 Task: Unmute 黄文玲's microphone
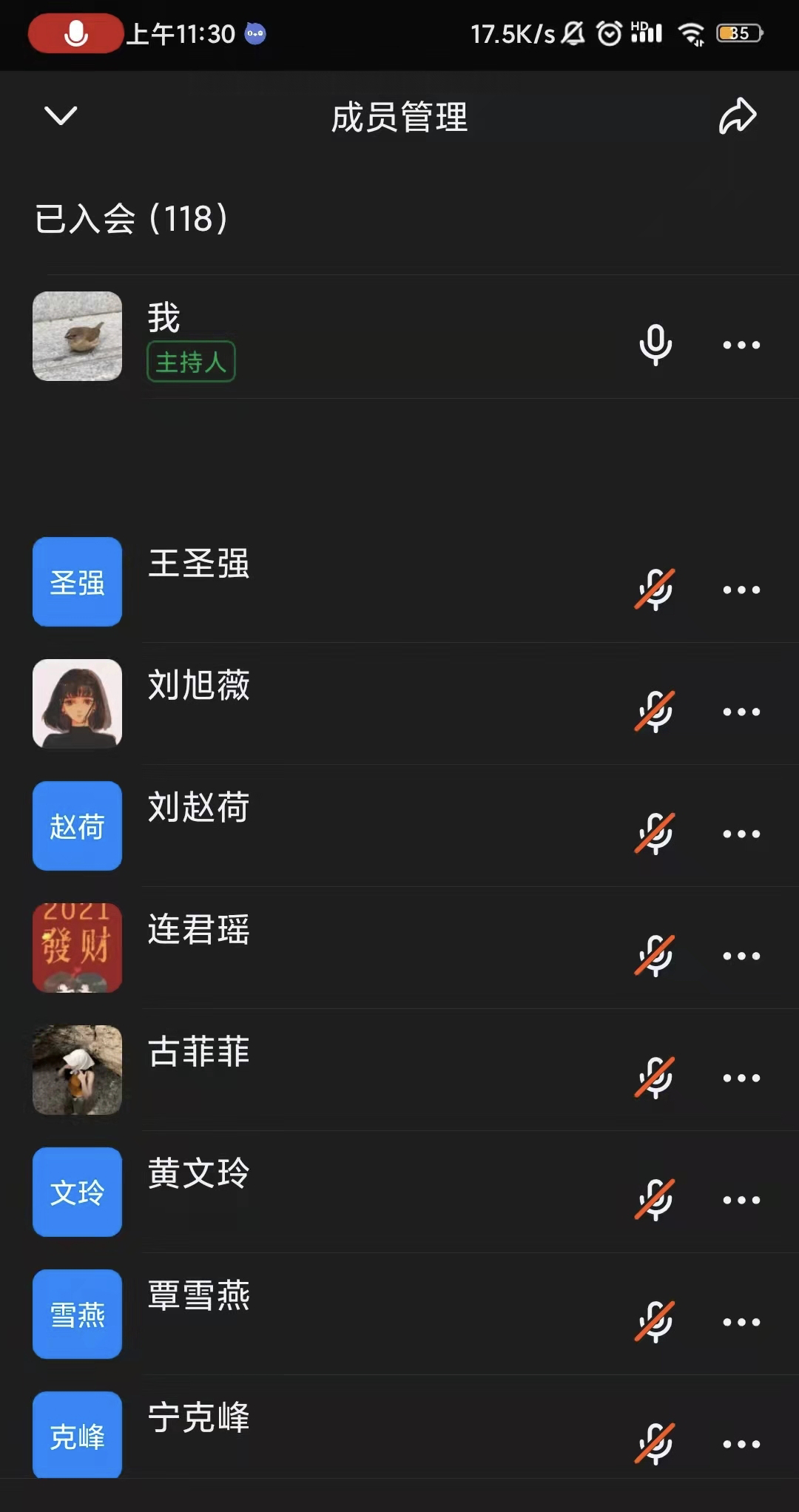point(655,1200)
